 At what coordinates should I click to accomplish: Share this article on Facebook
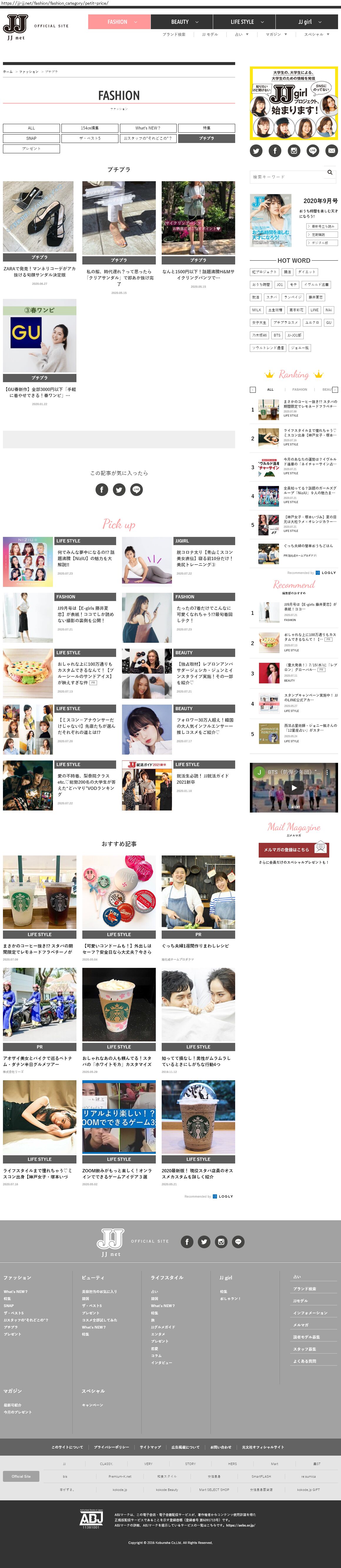[x=101, y=490]
